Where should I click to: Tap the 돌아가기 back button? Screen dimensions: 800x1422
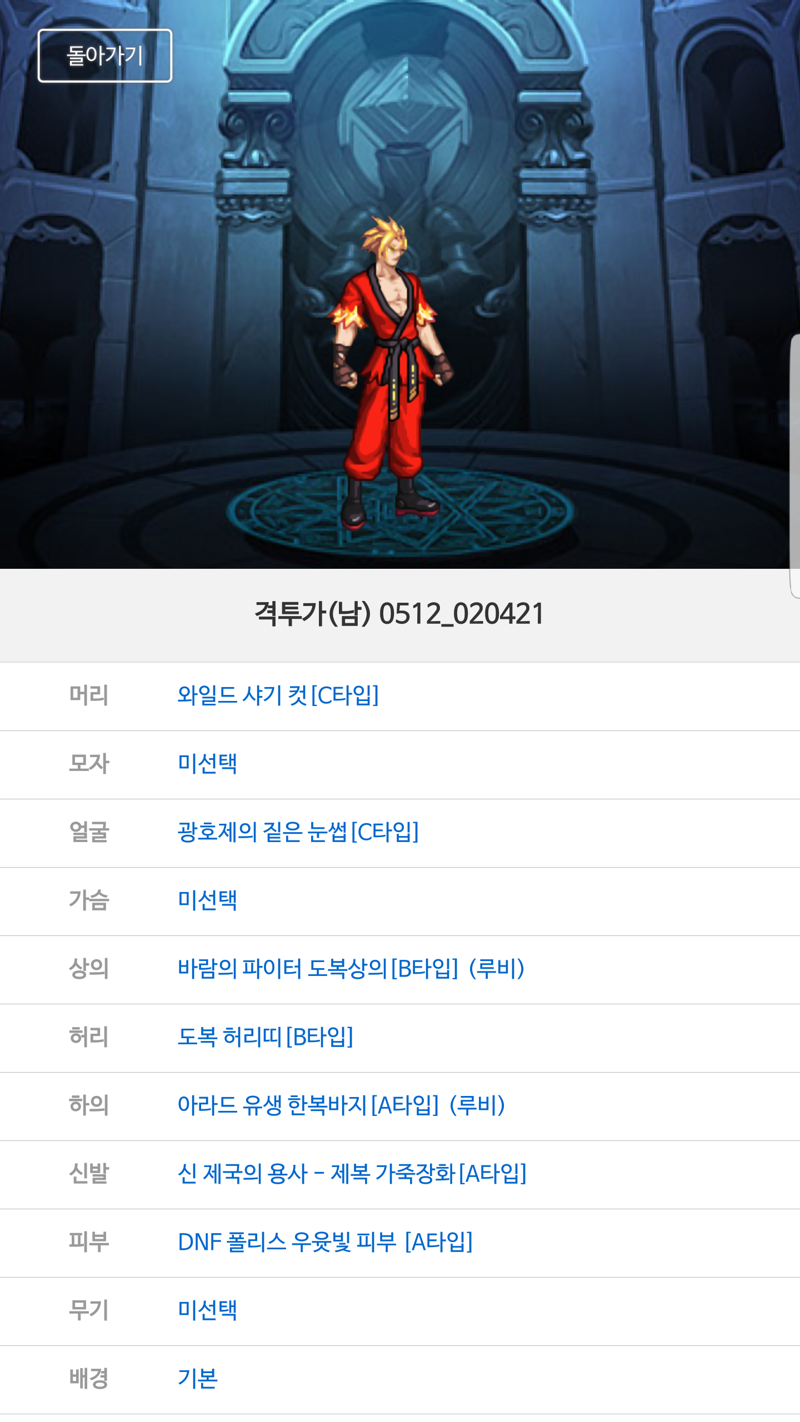click(x=105, y=56)
